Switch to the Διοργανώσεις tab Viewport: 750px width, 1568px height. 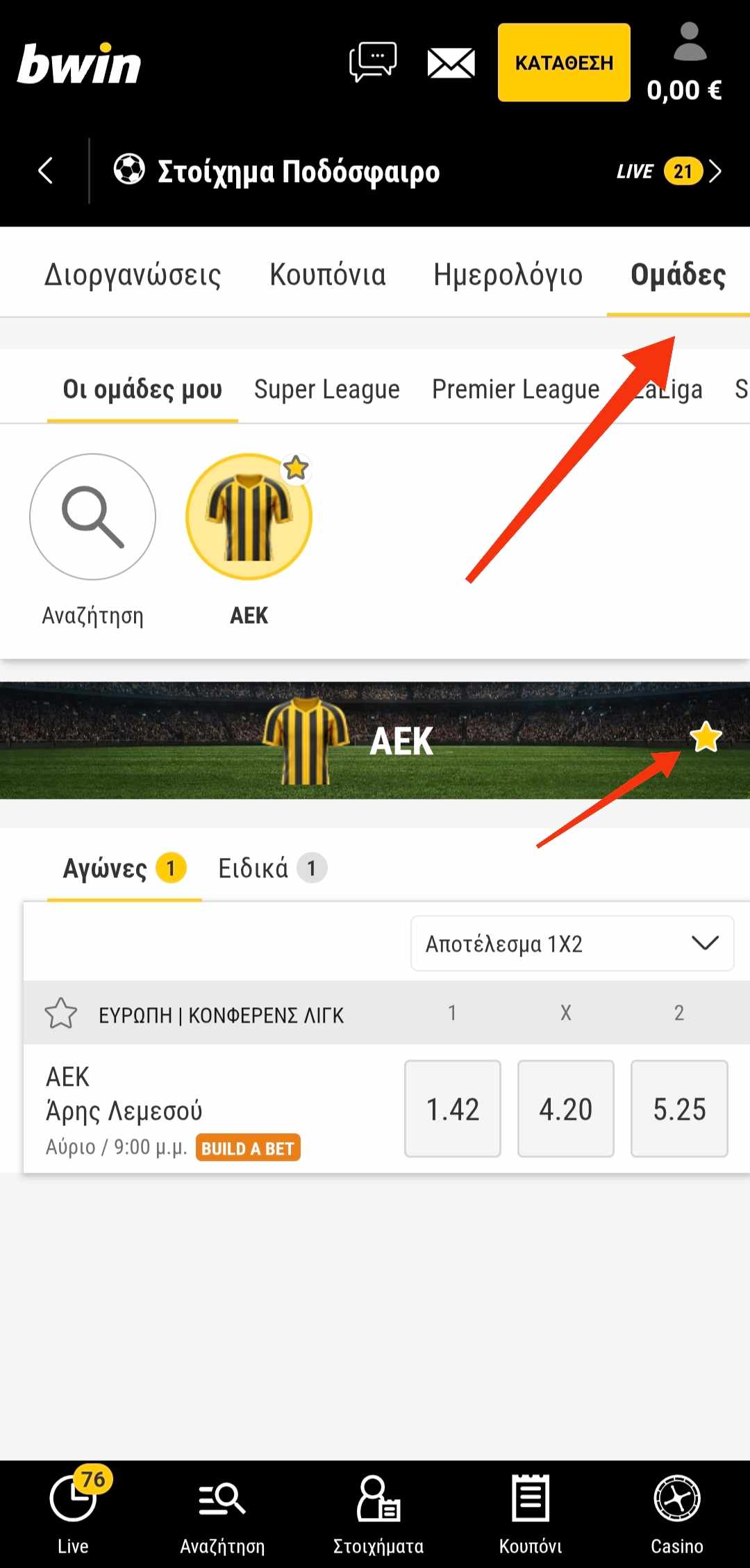pyautogui.click(x=133, y=275)
